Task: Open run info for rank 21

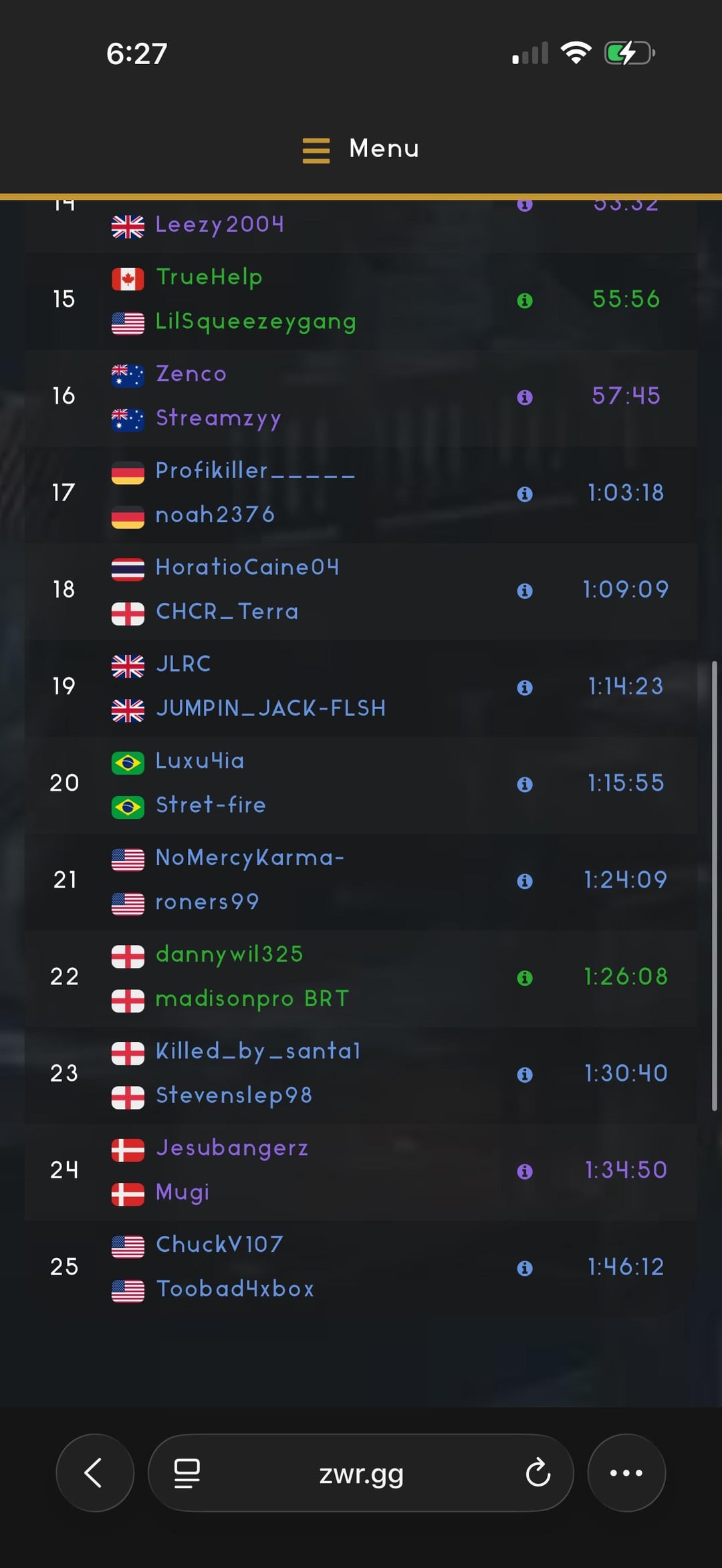Action: pos(525,881)
